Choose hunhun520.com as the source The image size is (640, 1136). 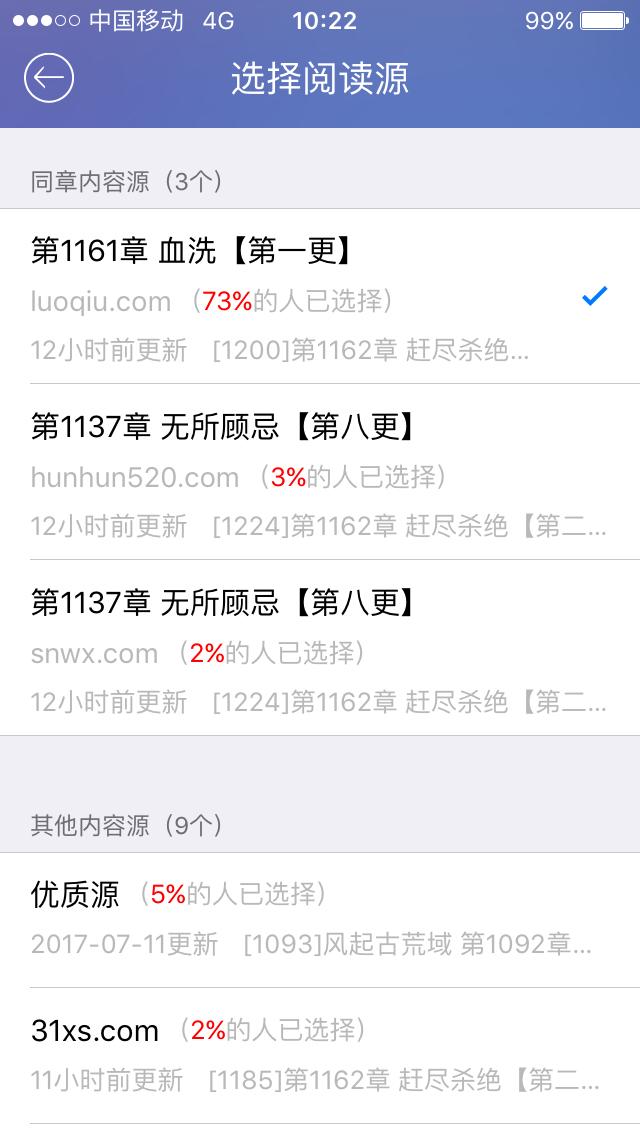320,472
